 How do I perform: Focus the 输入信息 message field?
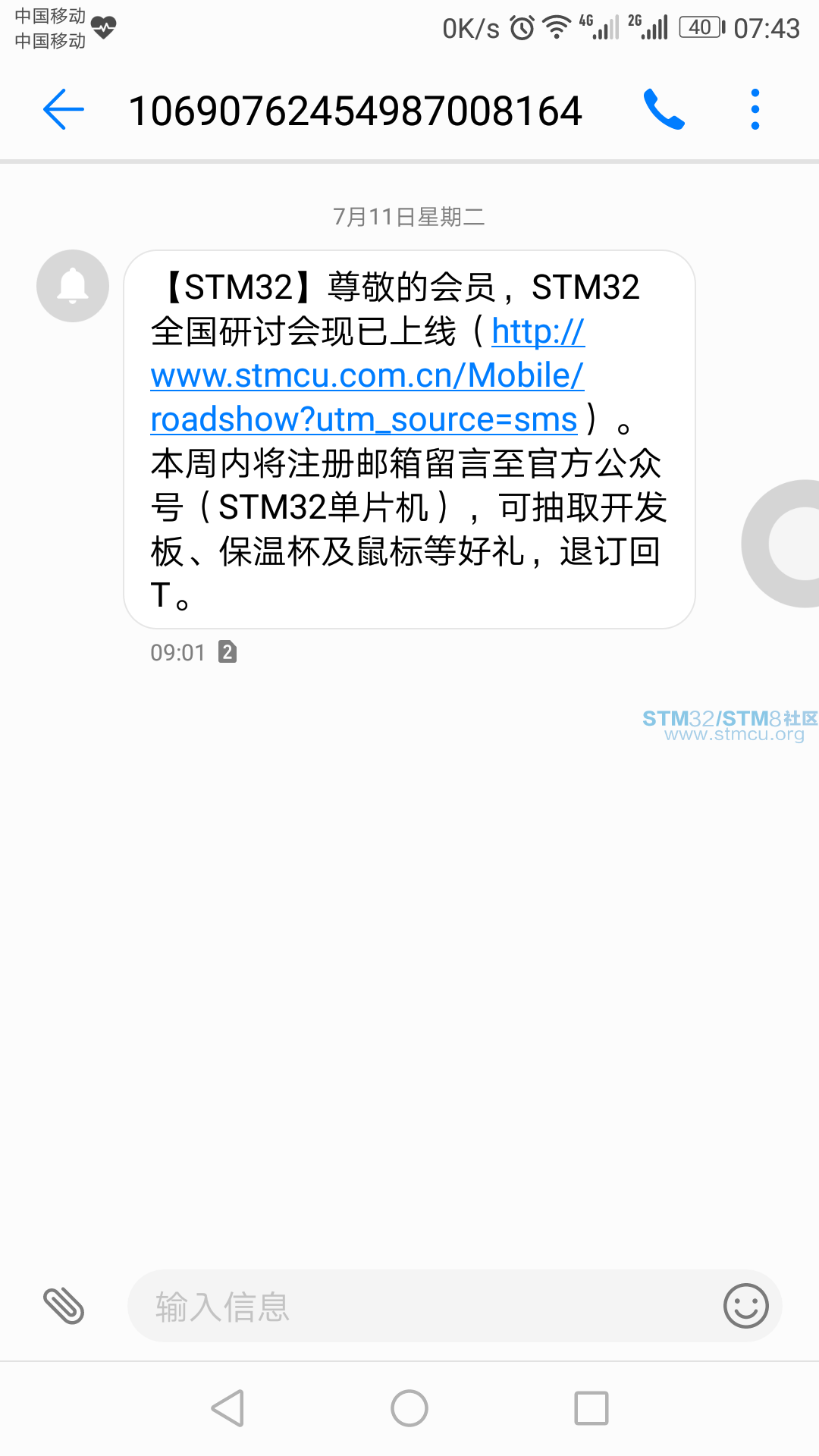click(425, 1306)
